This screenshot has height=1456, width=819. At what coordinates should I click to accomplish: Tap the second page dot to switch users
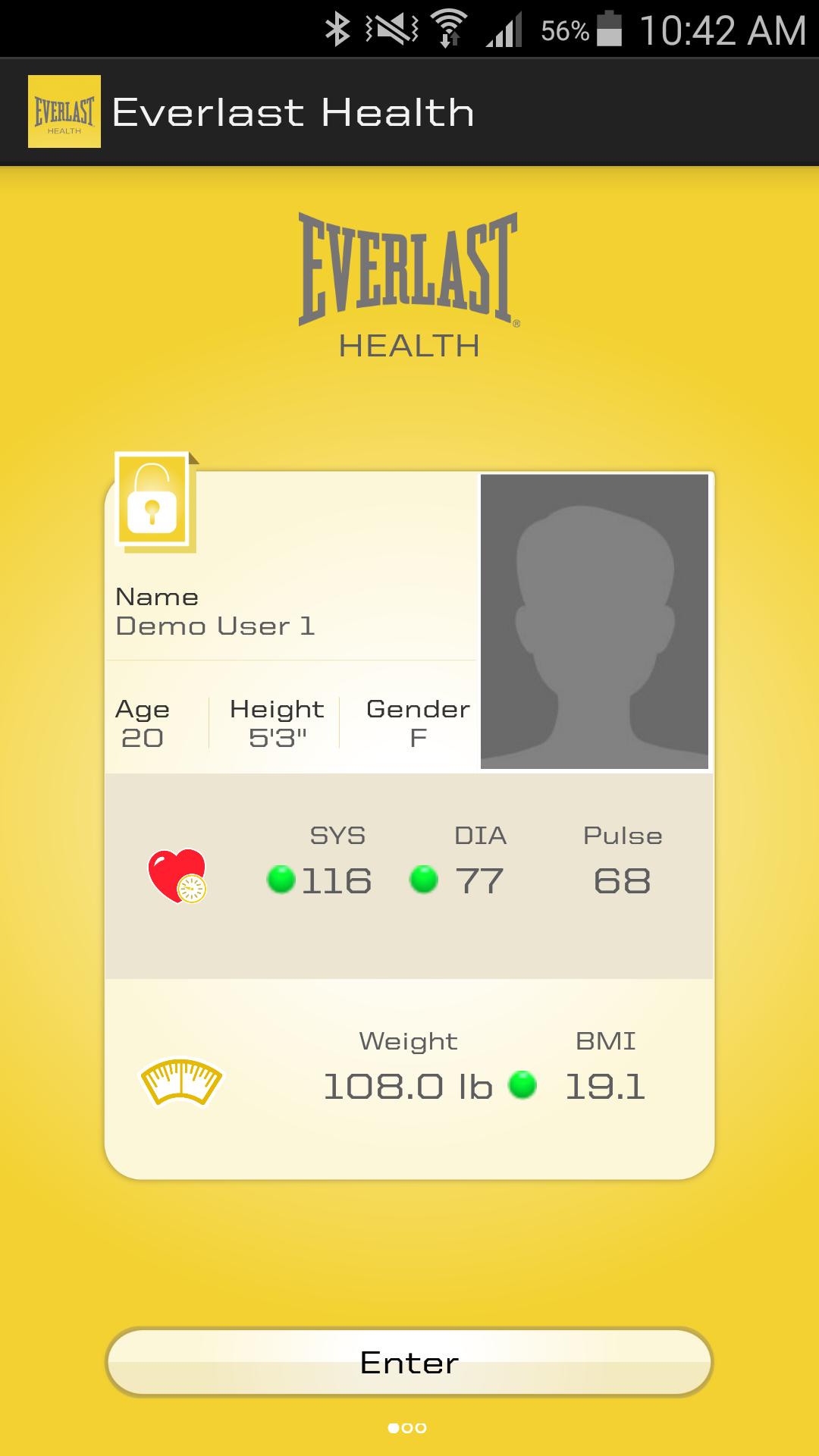click(x=408, y=1427)
